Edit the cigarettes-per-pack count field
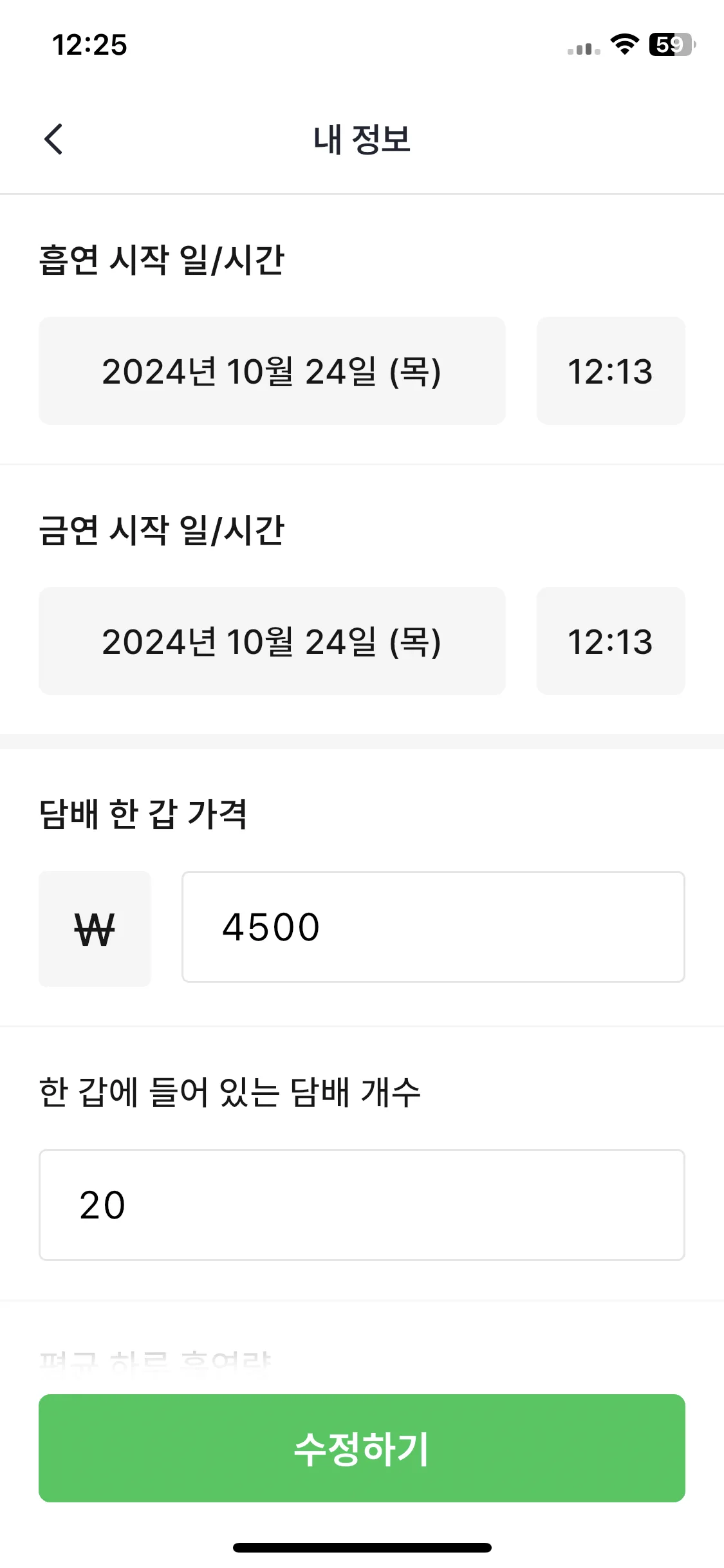Image resolution: width=724 pixels, height=1568 pixels. point(362,1205)
